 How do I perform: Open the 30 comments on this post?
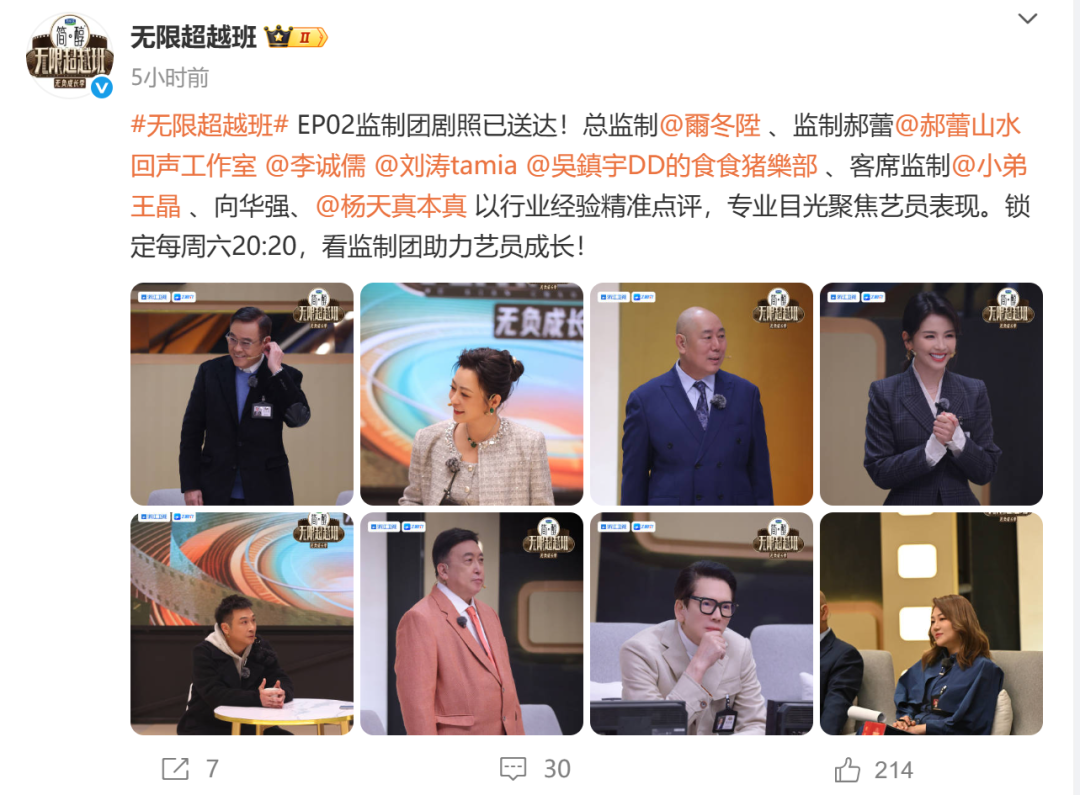pos(534,768)
